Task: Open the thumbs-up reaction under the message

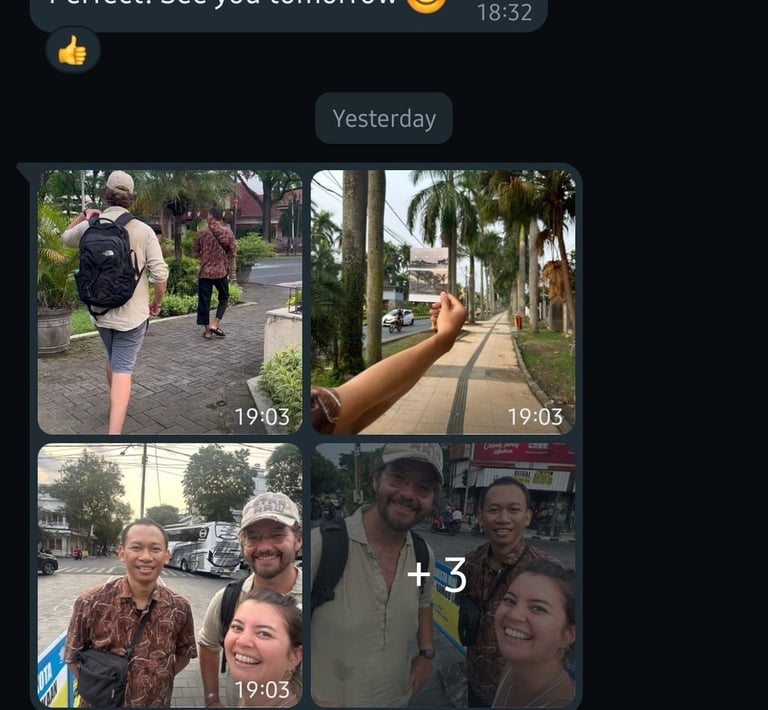Action: click(x=73, y=50)
